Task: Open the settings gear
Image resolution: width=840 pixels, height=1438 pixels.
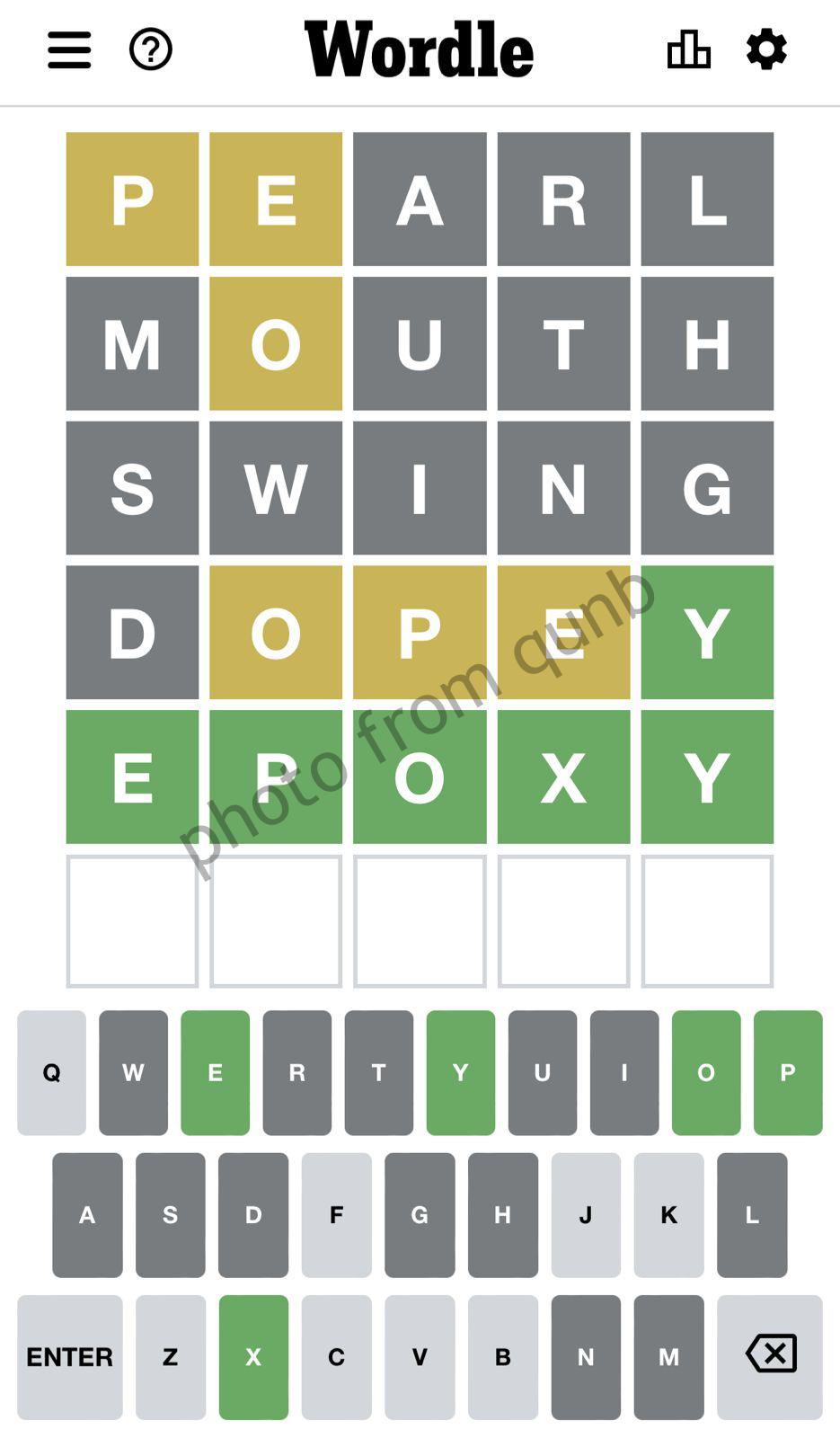Action: pos(766,49)
